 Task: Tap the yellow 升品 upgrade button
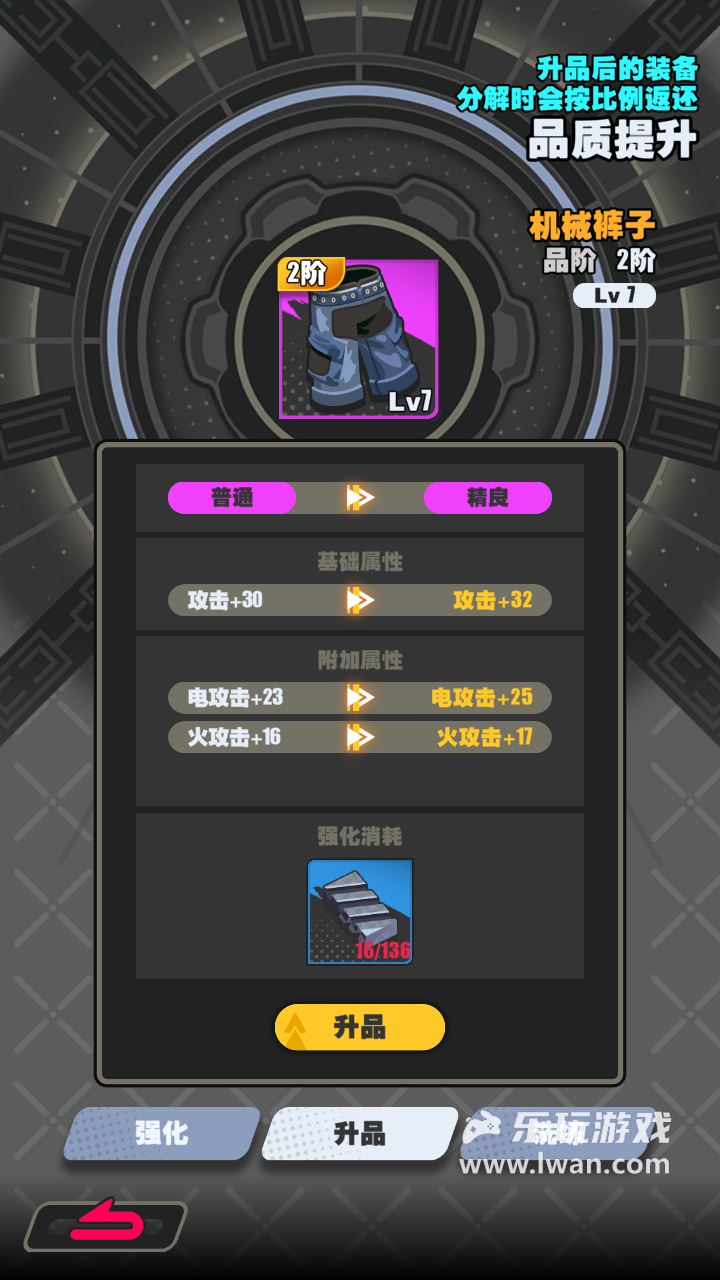359,1027
